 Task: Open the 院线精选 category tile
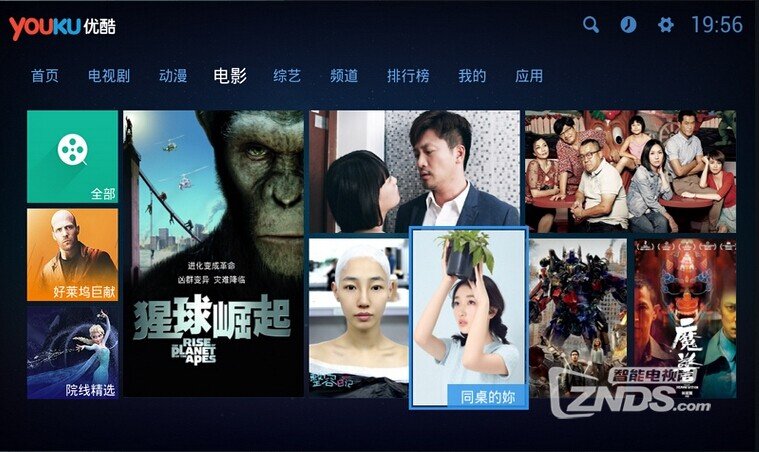tap(72, 351)
